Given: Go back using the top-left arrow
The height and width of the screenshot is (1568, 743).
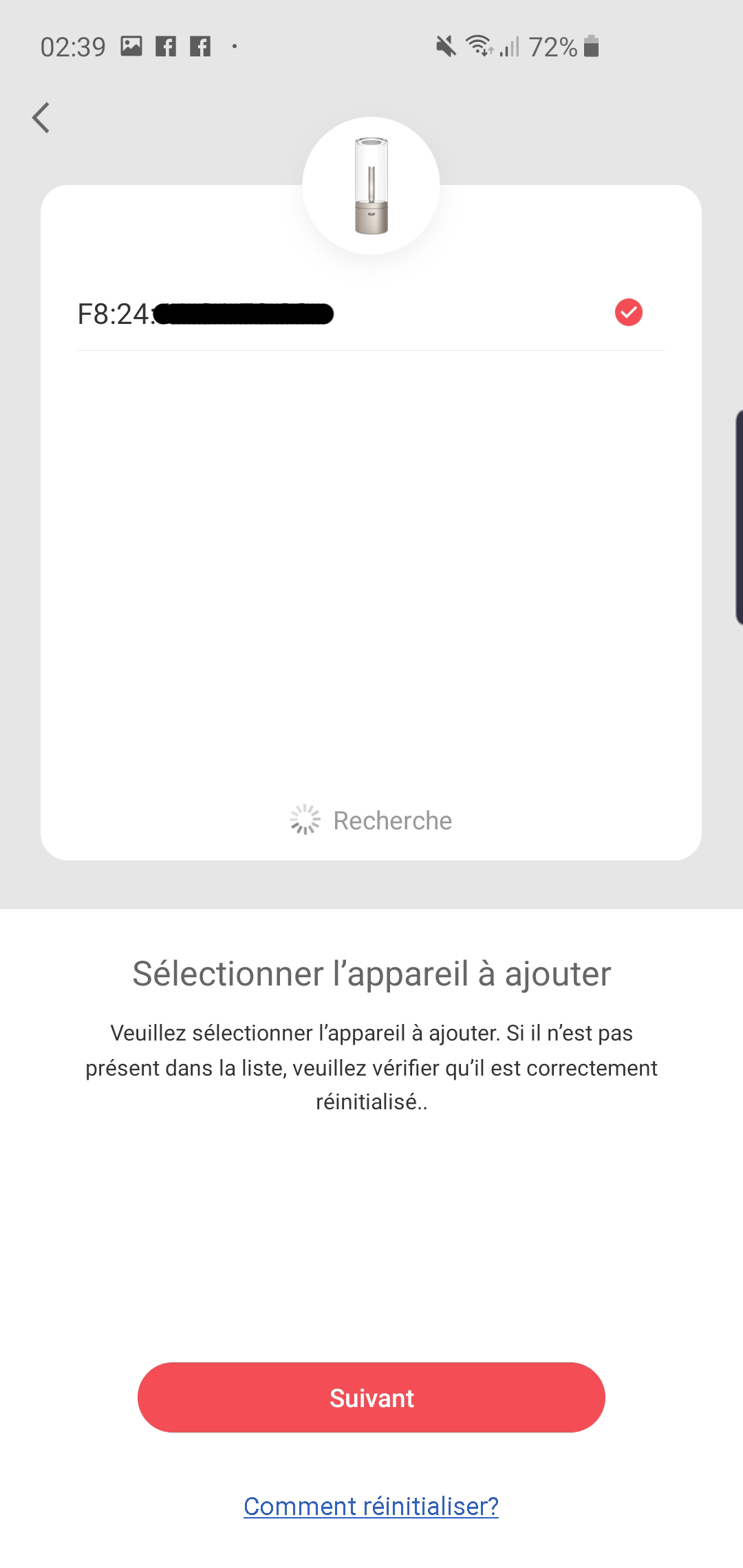Looking at the screenshot, I should coord(41,118).
